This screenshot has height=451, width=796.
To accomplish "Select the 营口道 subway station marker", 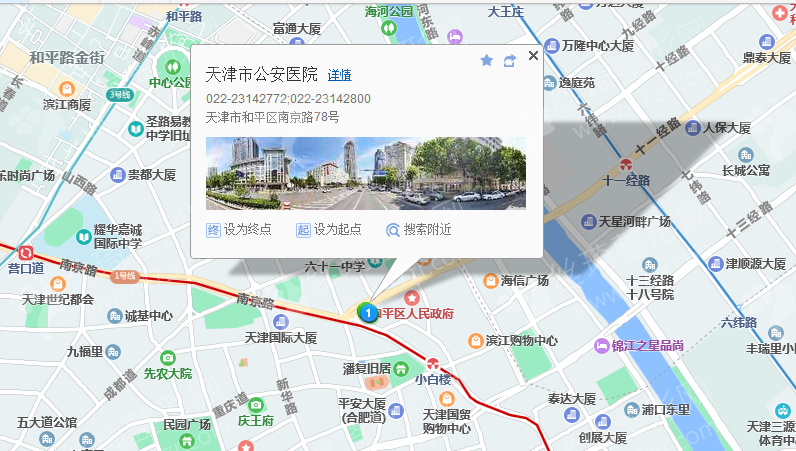I will [x=25, y=254].
